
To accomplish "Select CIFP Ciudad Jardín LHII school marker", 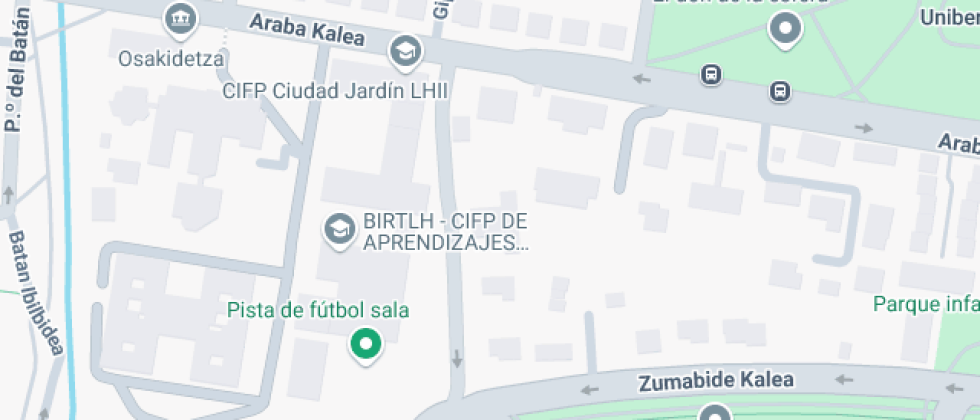I will pyautogui.click(x=405, y=49).
